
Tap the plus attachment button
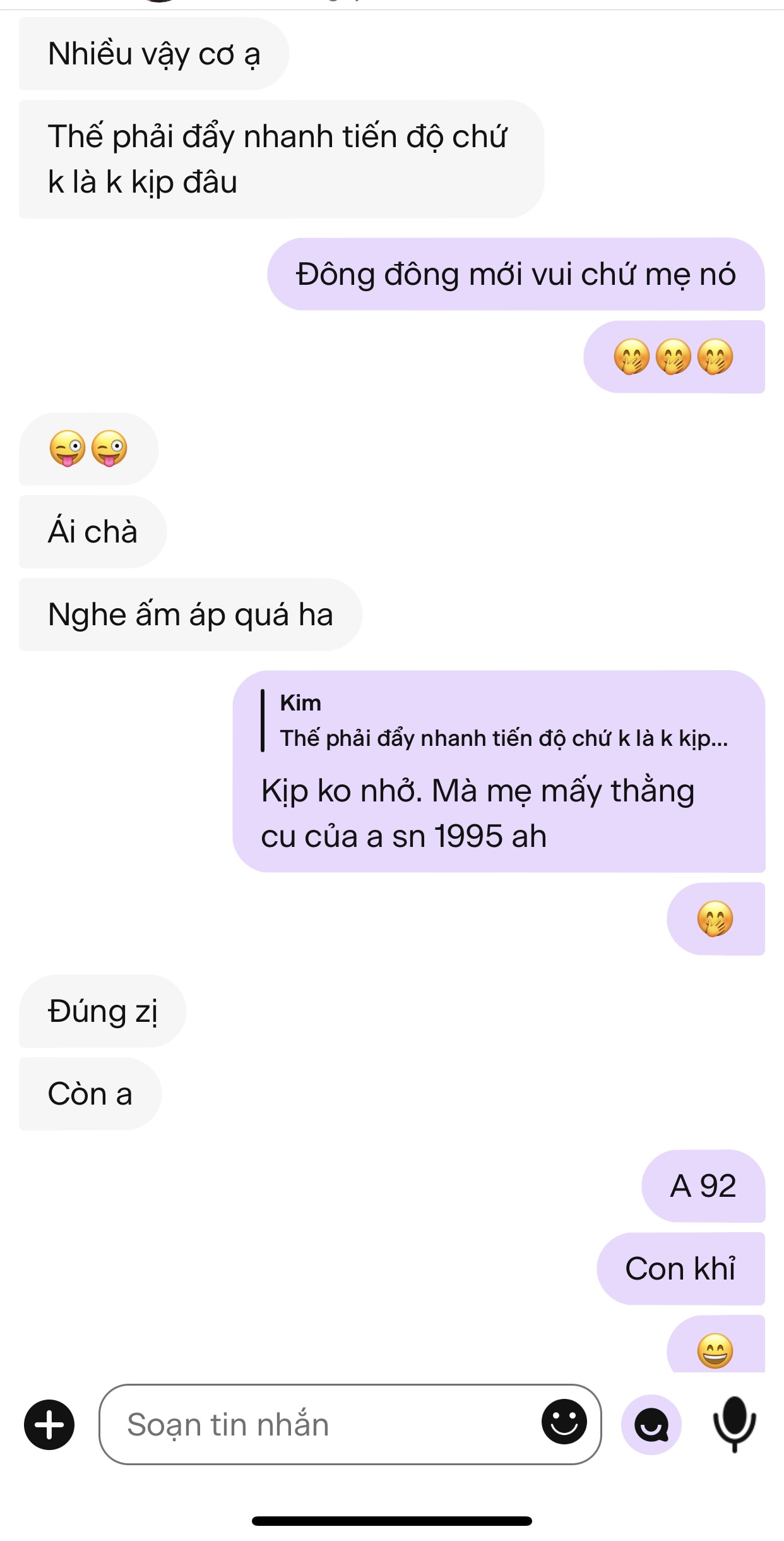pyautogui.click(x=49, y=1424)
